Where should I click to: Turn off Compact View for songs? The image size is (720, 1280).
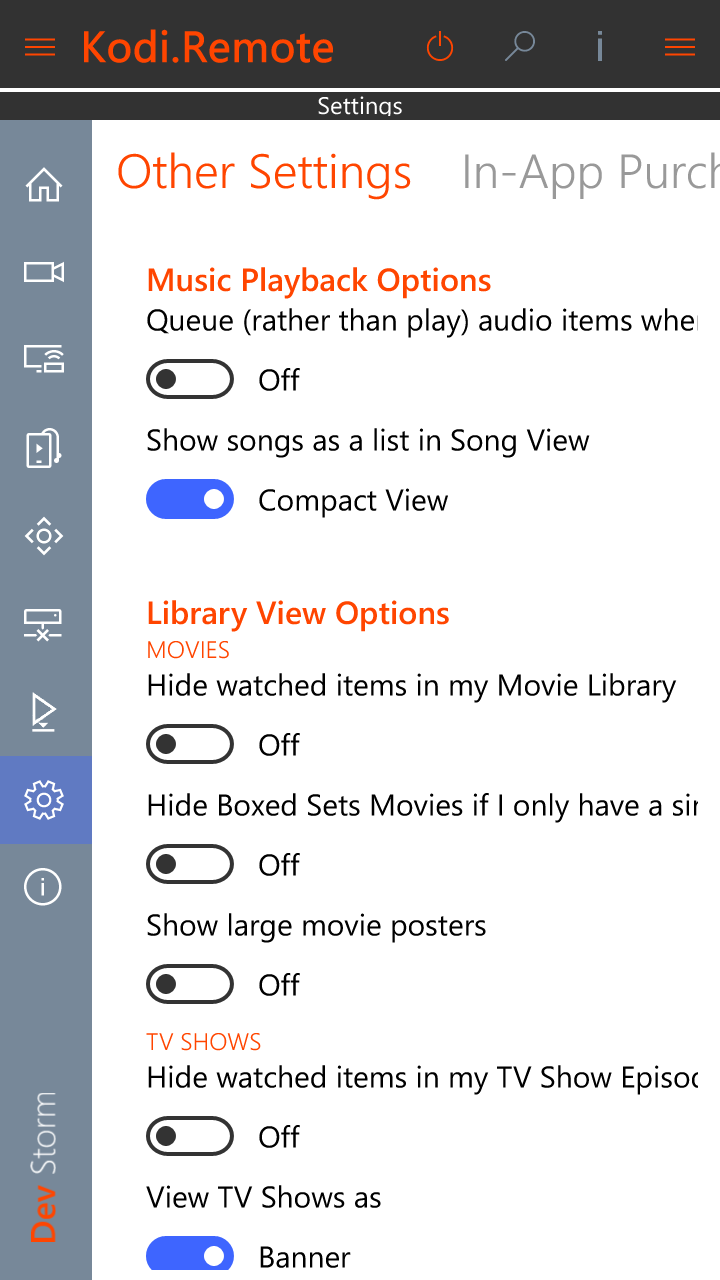pos(190,500)
